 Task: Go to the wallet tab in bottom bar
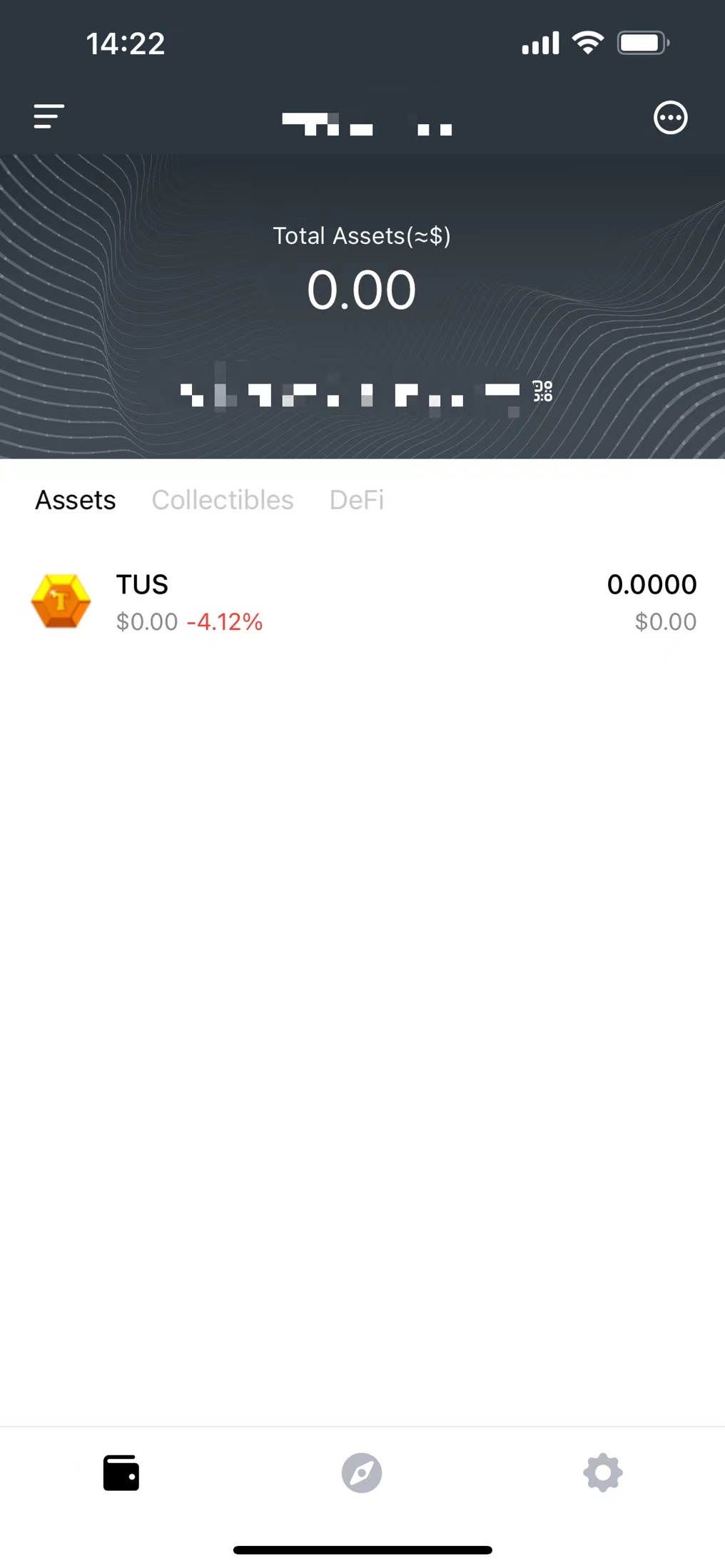coord(121,1472)
